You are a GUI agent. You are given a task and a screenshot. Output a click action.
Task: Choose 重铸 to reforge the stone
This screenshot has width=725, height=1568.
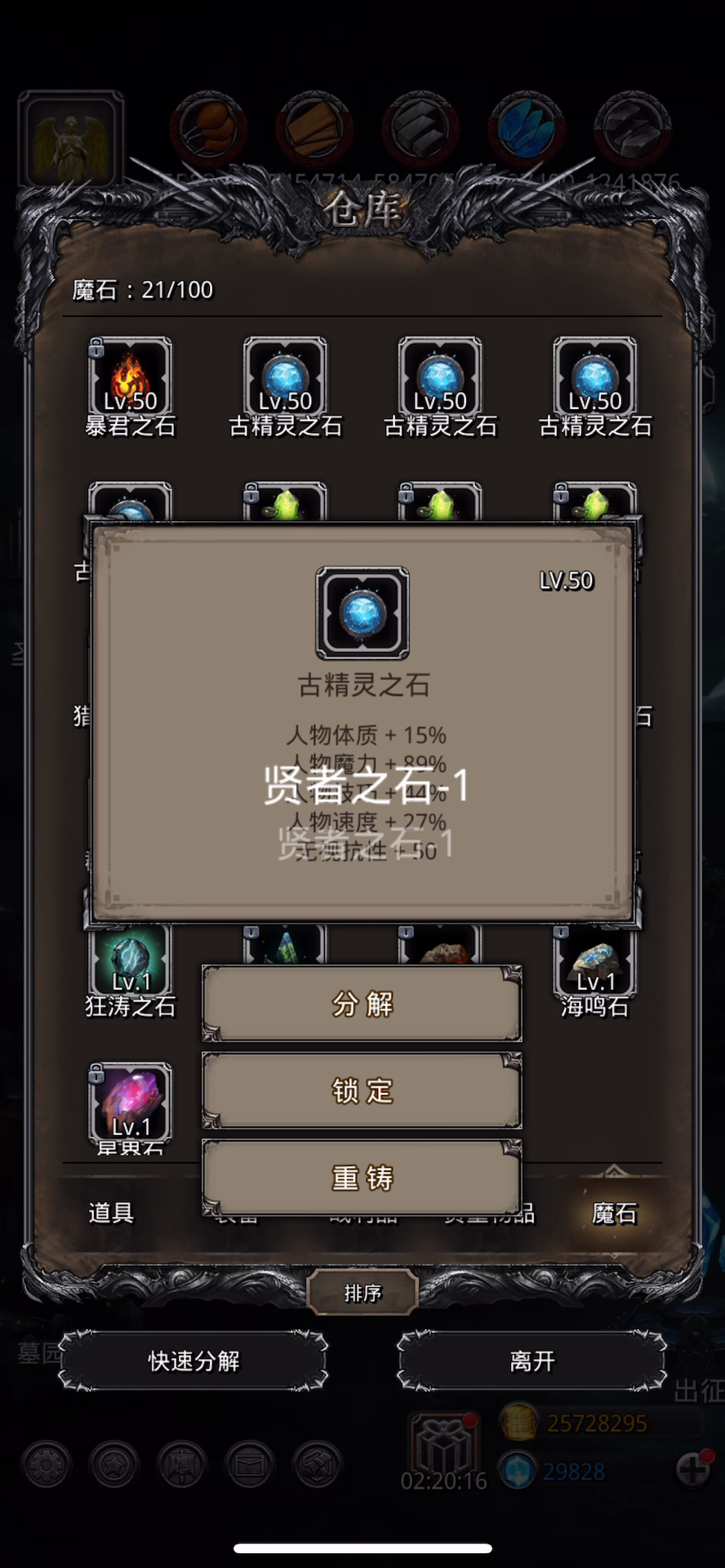(362, 1177)
